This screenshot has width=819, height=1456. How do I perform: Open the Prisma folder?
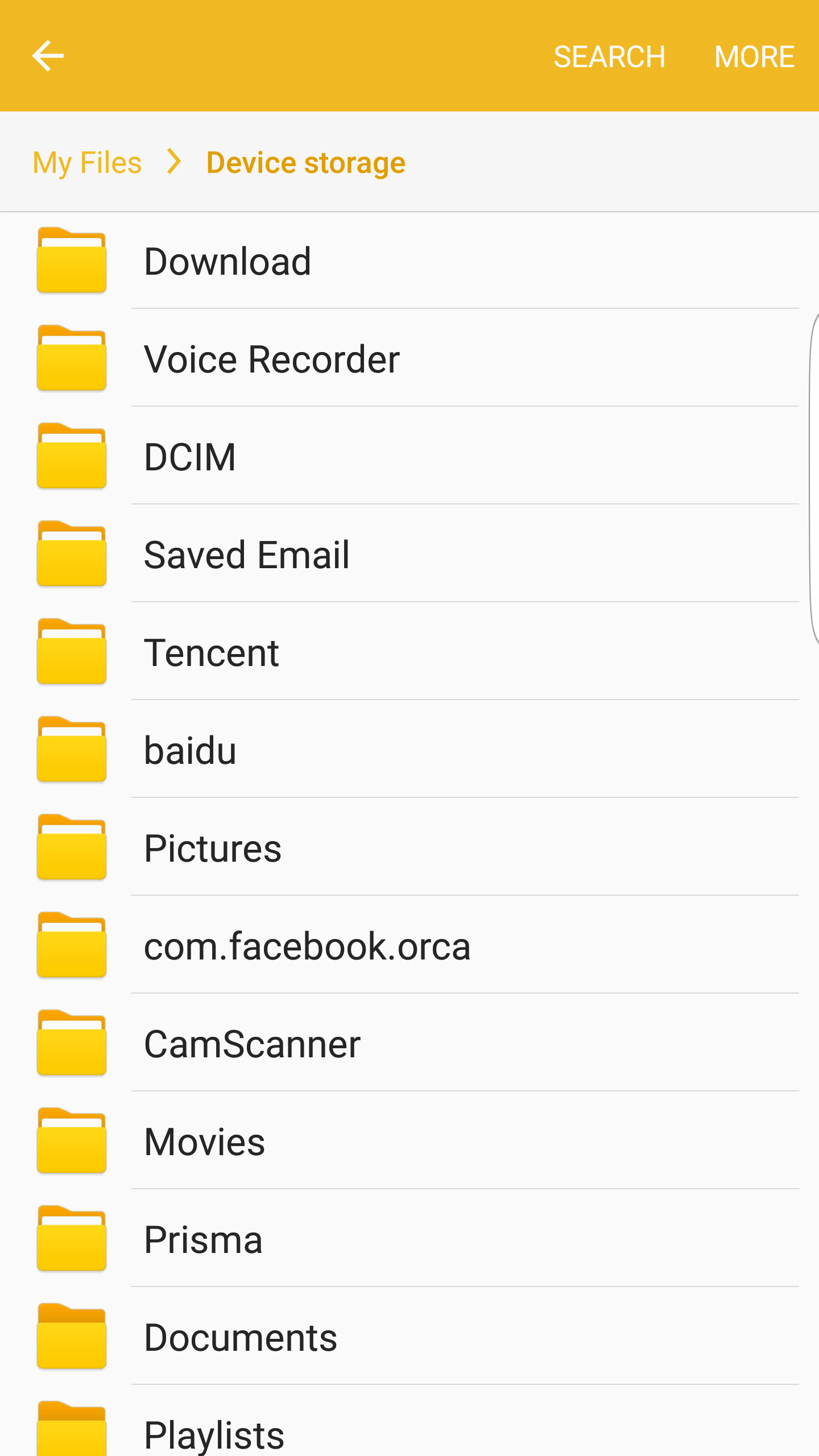[203, 1240]
